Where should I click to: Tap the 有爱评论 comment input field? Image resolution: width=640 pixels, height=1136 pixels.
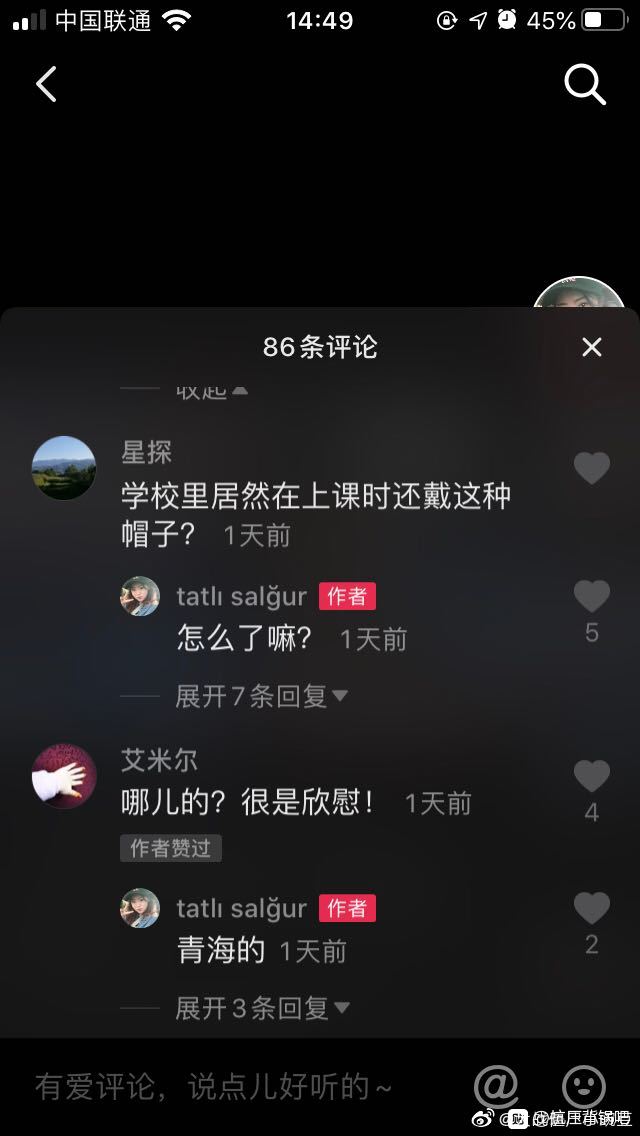pos(214,1087)
